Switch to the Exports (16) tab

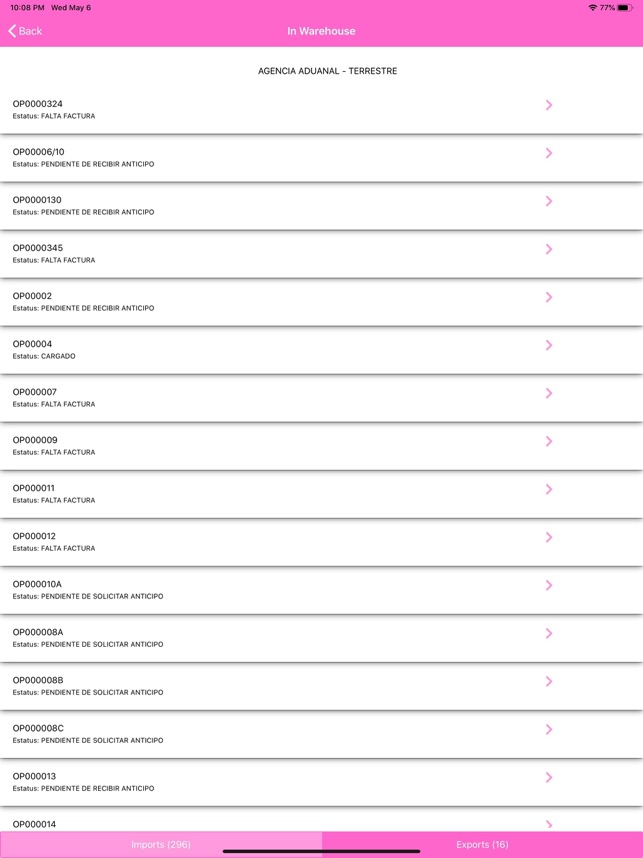point(482,844)
